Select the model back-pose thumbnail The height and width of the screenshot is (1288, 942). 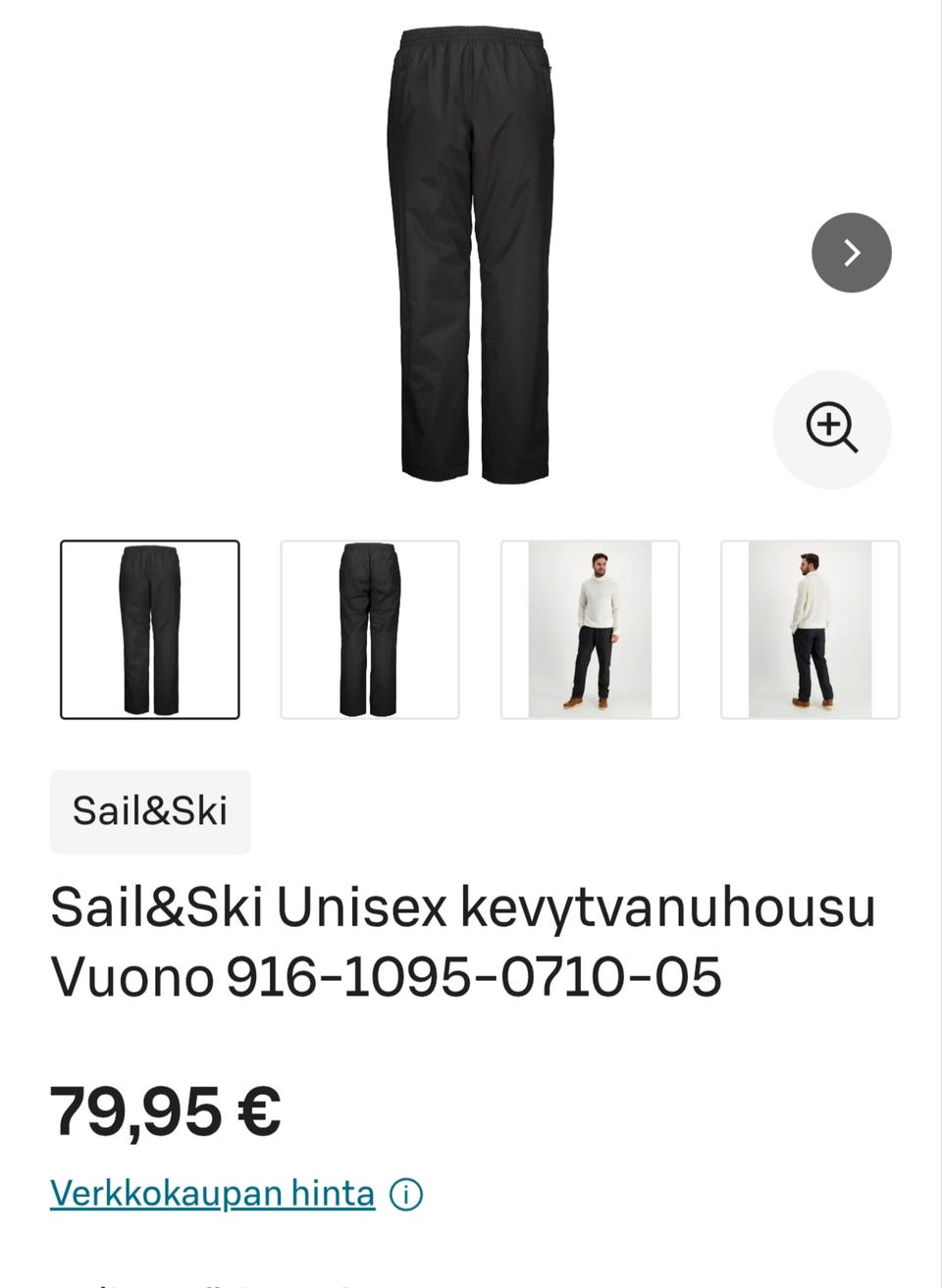tap(809, 629)
